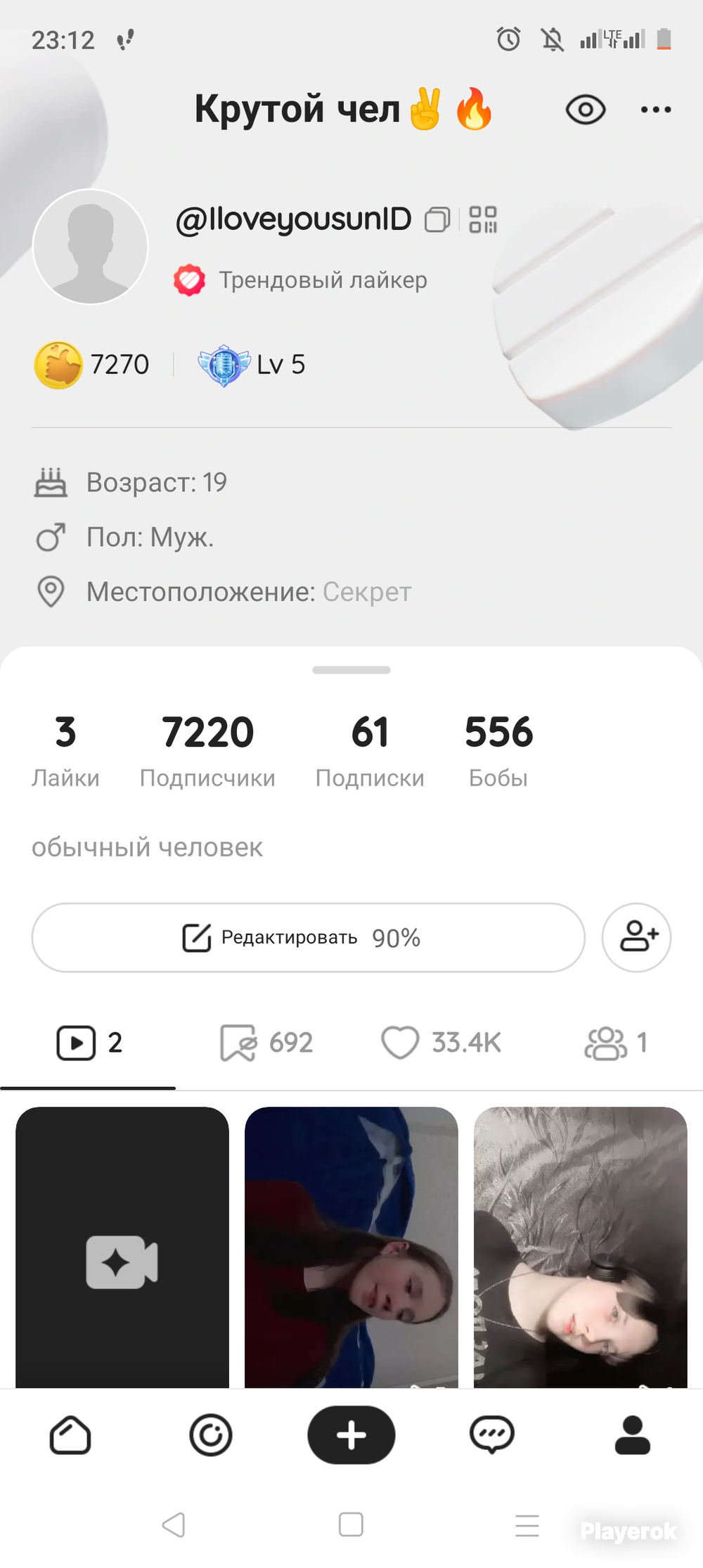Image resolution: width=703 pixels, height=1568 pixels.
Task: Open the messages chat tab
Action: coord(492,1435)
